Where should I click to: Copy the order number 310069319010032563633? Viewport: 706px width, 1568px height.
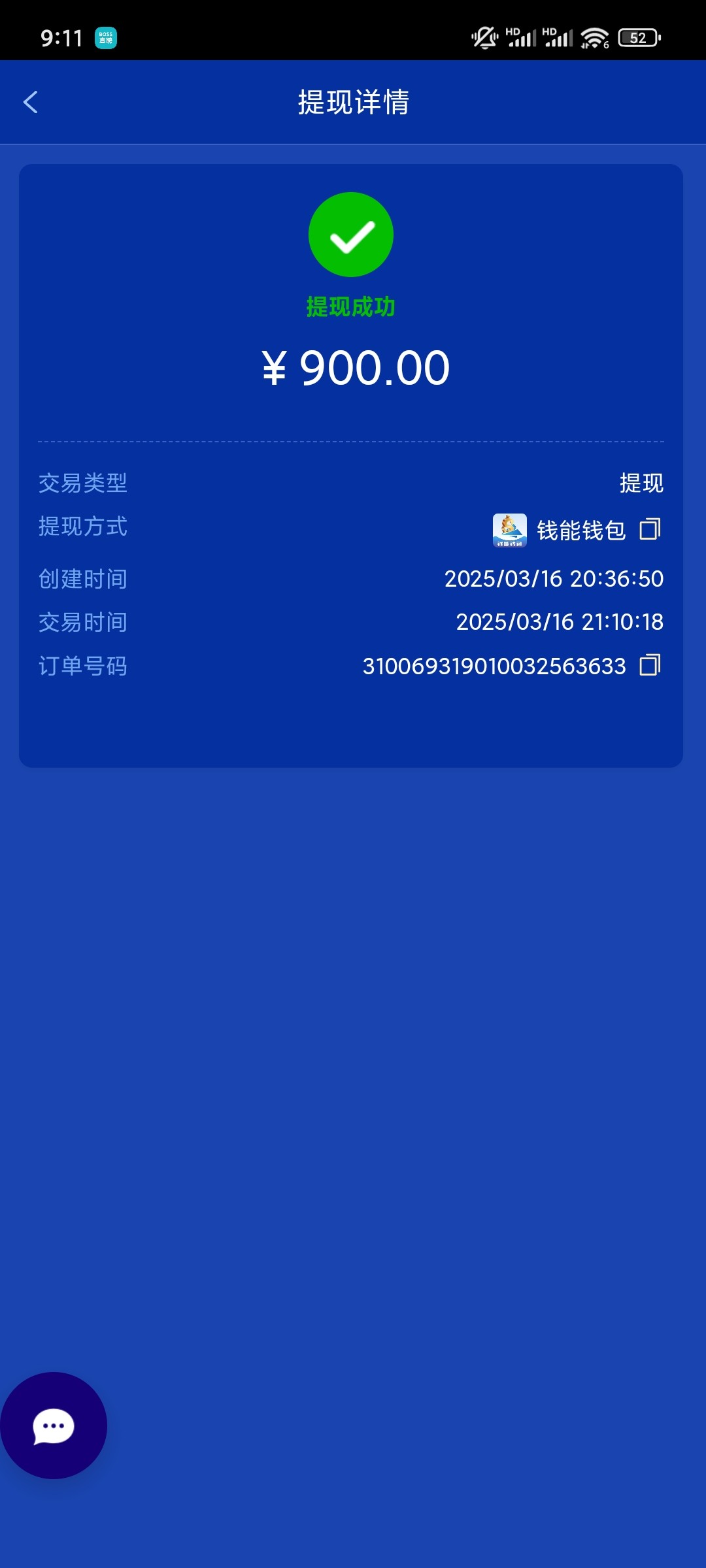[650, 665]
